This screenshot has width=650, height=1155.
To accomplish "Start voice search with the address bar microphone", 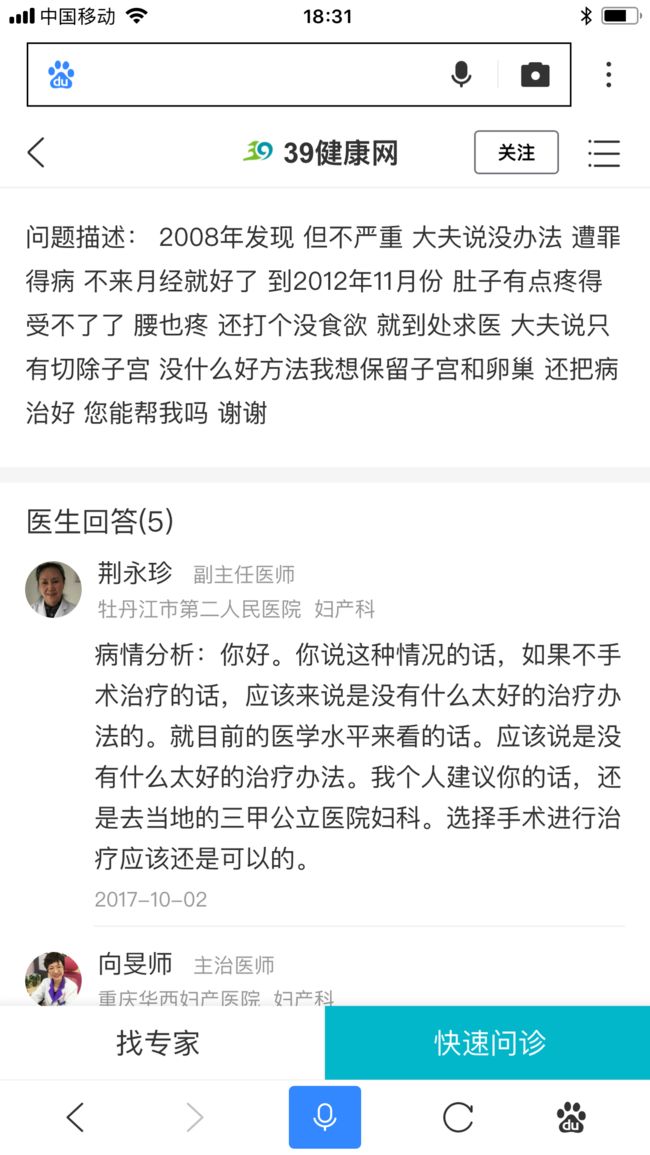I will (461, 74).
